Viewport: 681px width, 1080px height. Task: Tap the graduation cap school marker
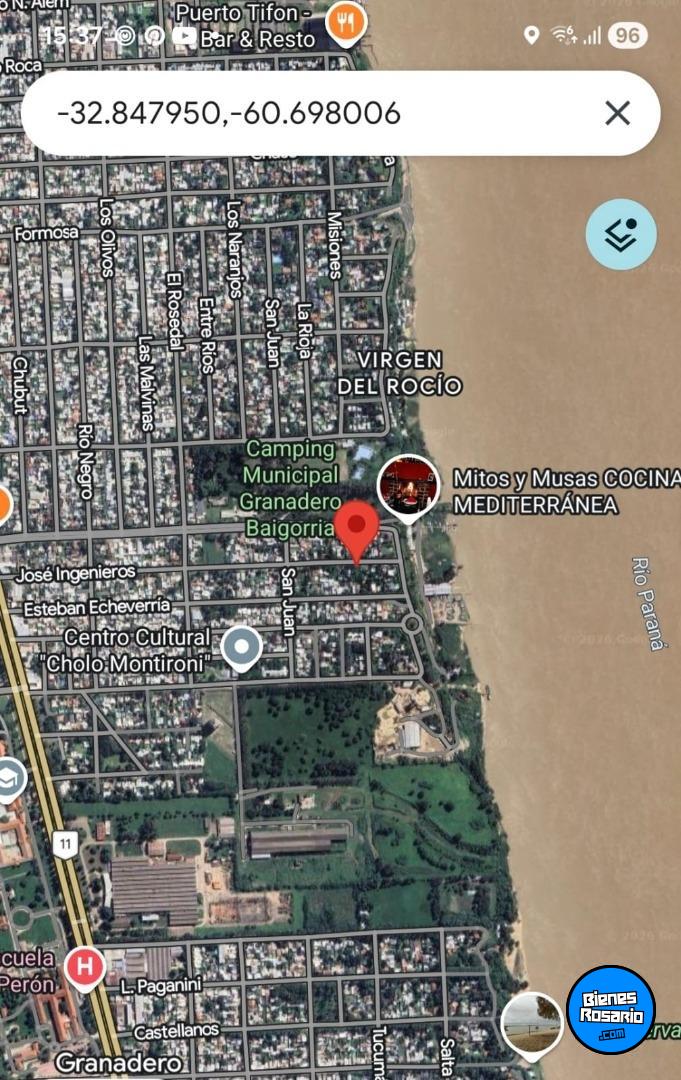click(x=8, y=779)
